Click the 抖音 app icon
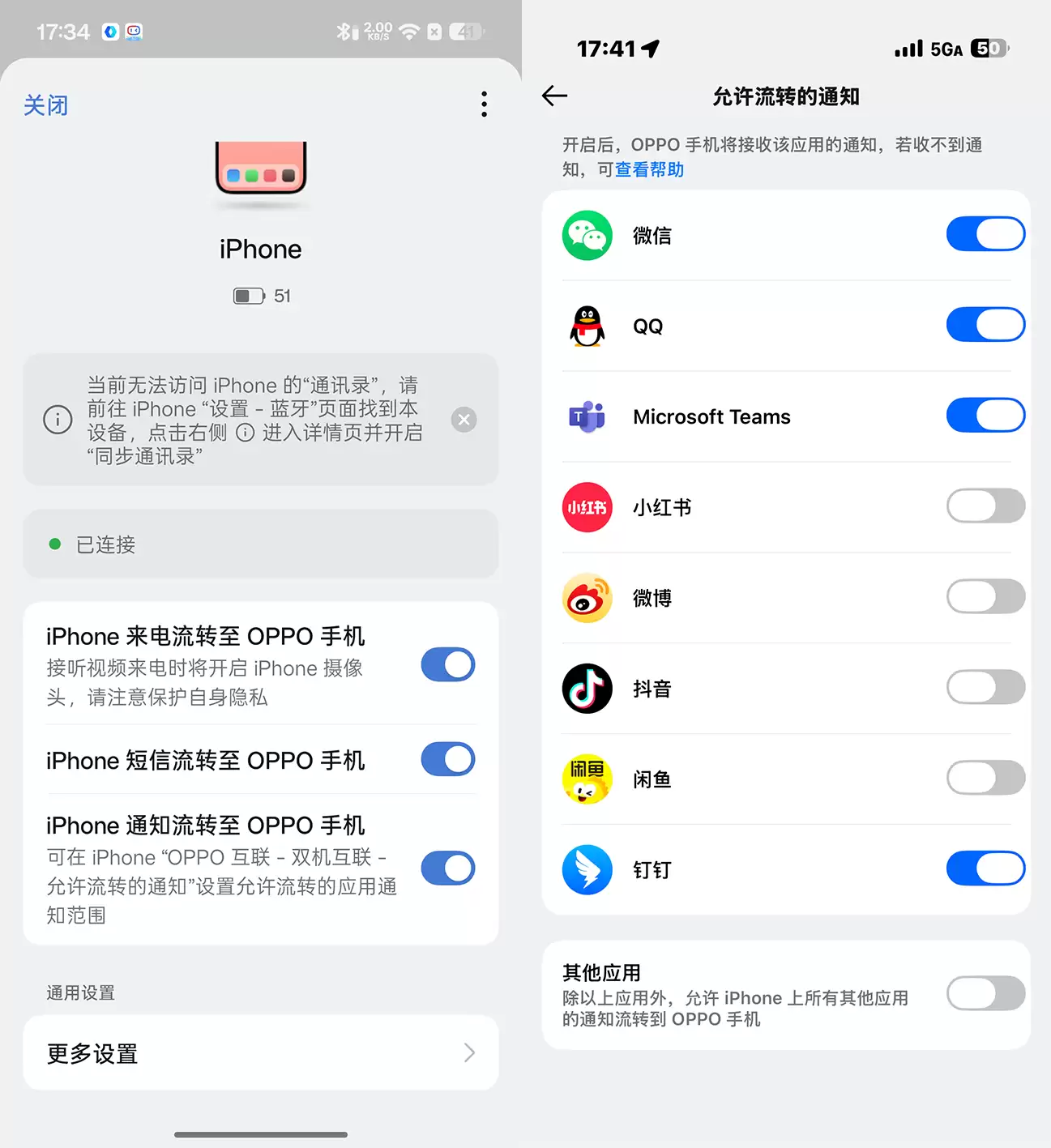 (587, 688)
